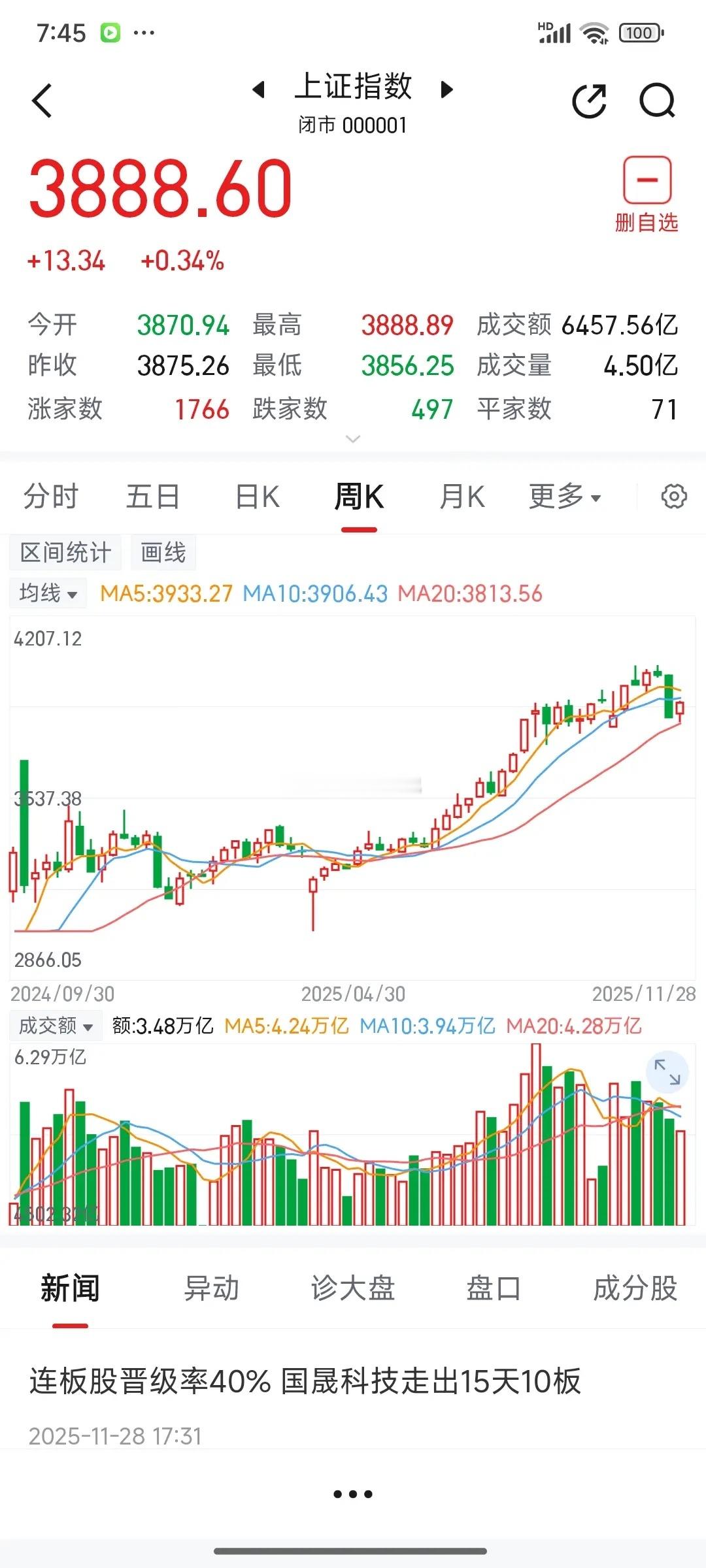Tap 删自选 to remove from watchlist
This screenshot has width=706, height=1568.
646,193
